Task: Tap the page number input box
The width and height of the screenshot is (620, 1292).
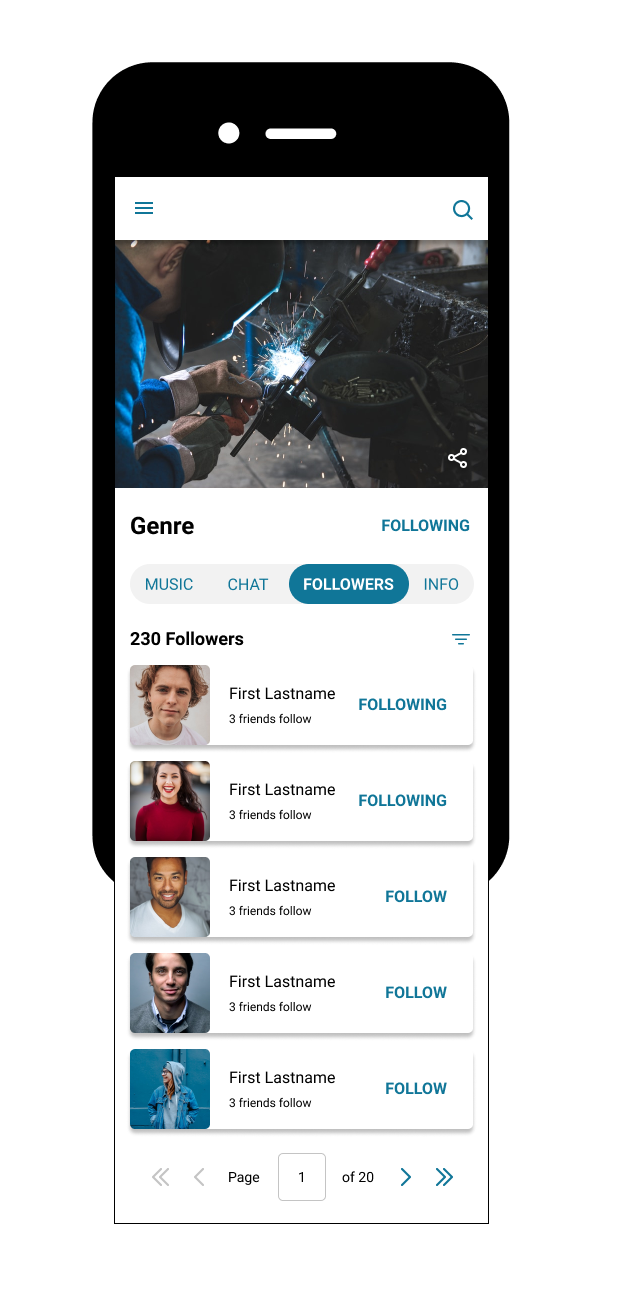Action: pyautogui.click(x=301, y=1177)
